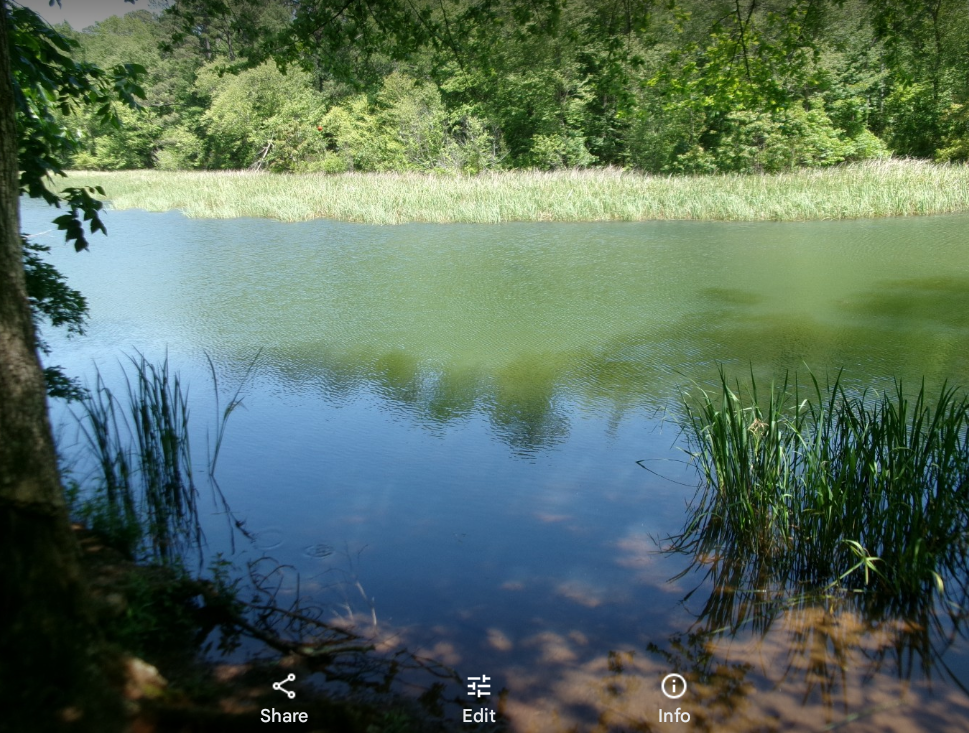Viewport: 969px width, 733px height.
Task: Share this photo
Action: (x=284, y=697)
